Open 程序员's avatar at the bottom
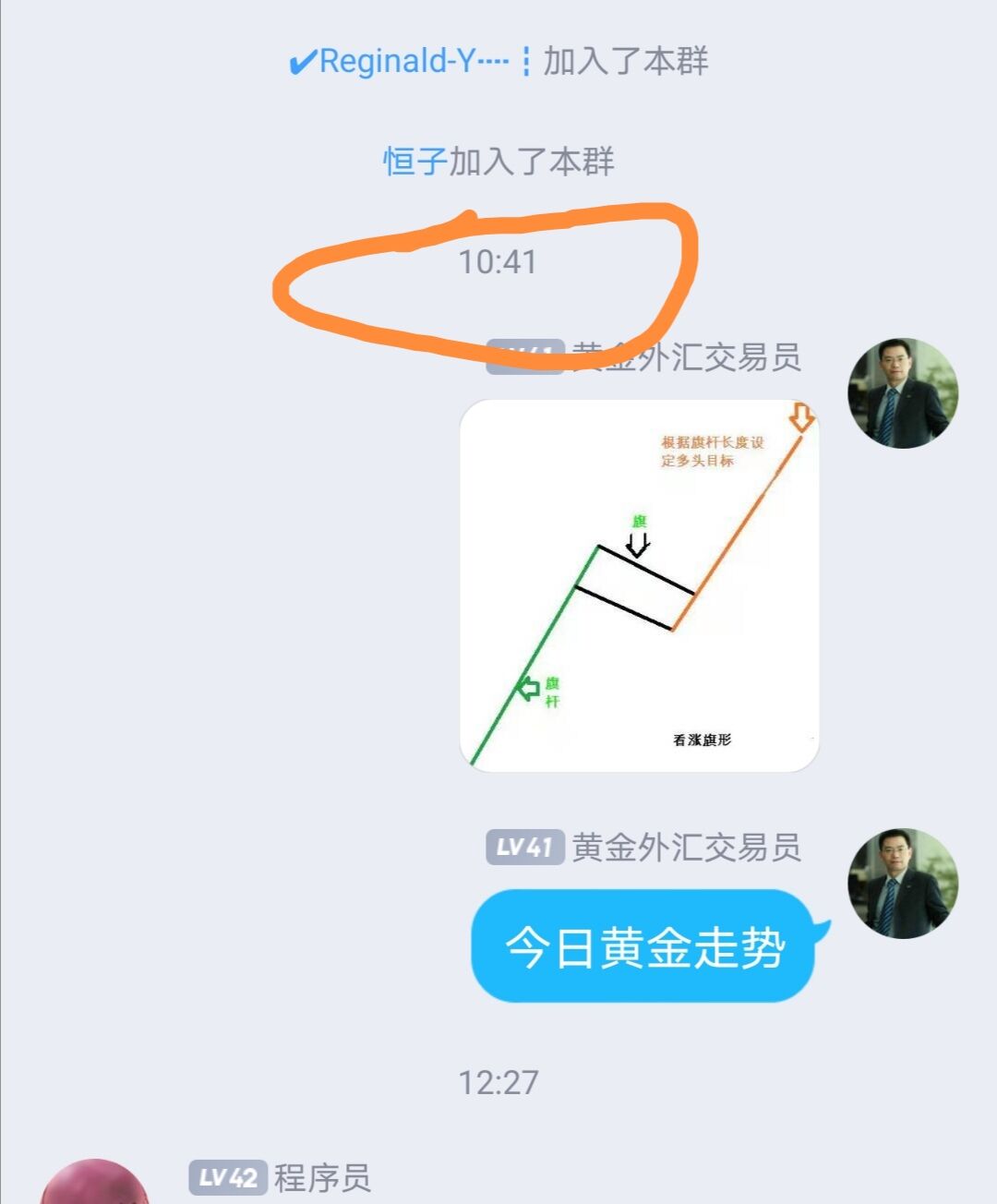 (94, 1186)
